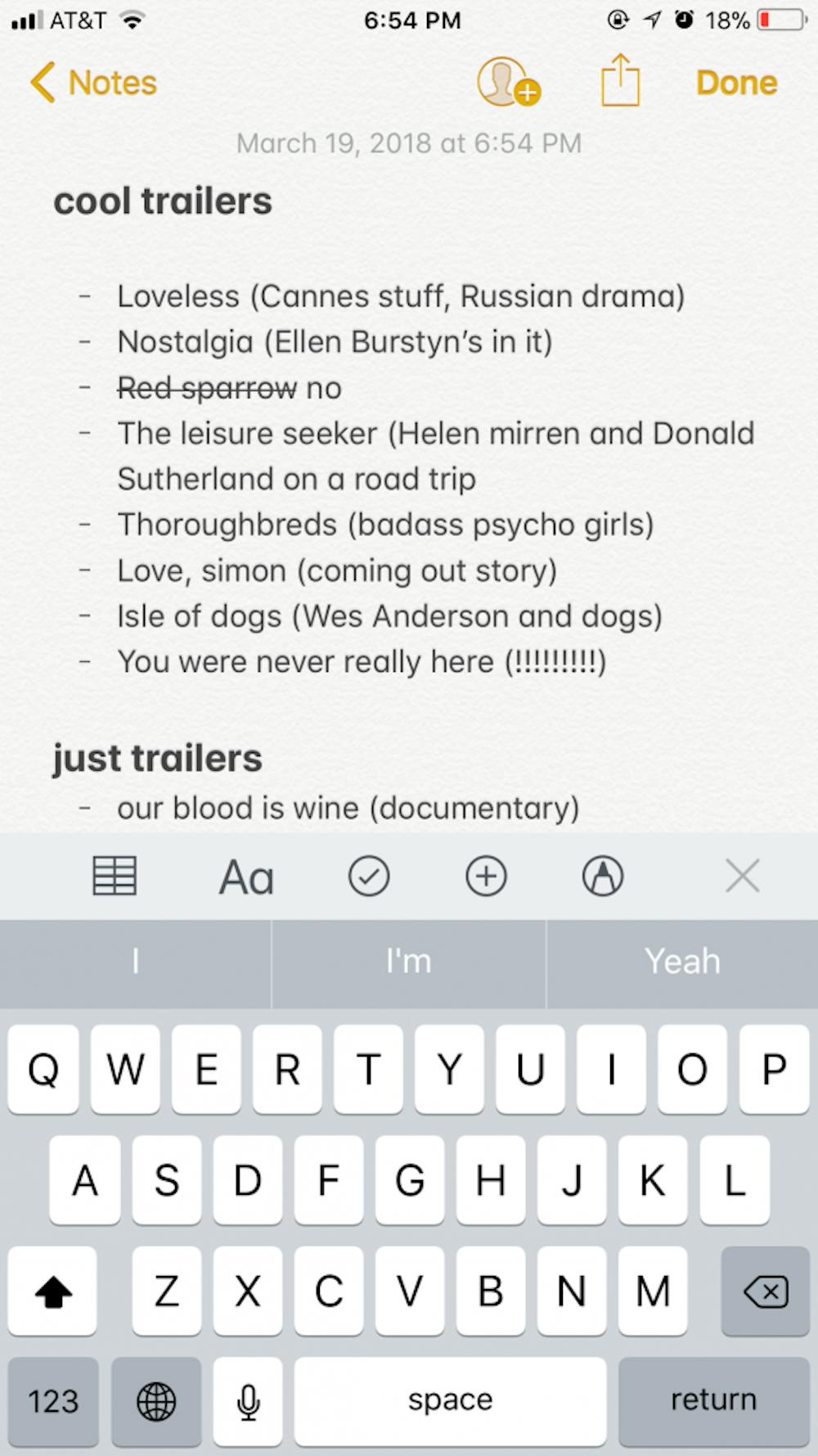Open the Aa text formatting options
818x1456 pixels.
(245, 877)
